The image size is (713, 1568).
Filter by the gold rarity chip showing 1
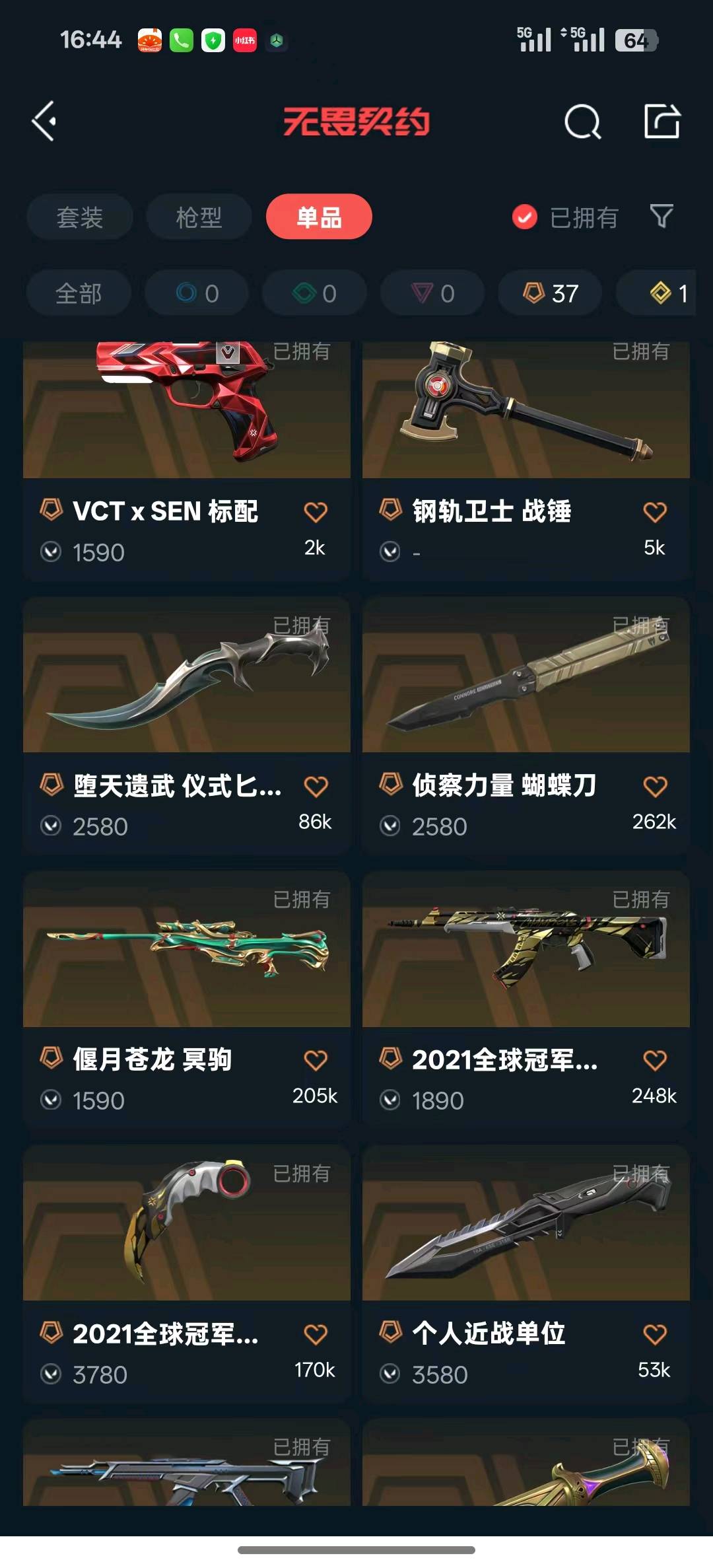(667, 293)
